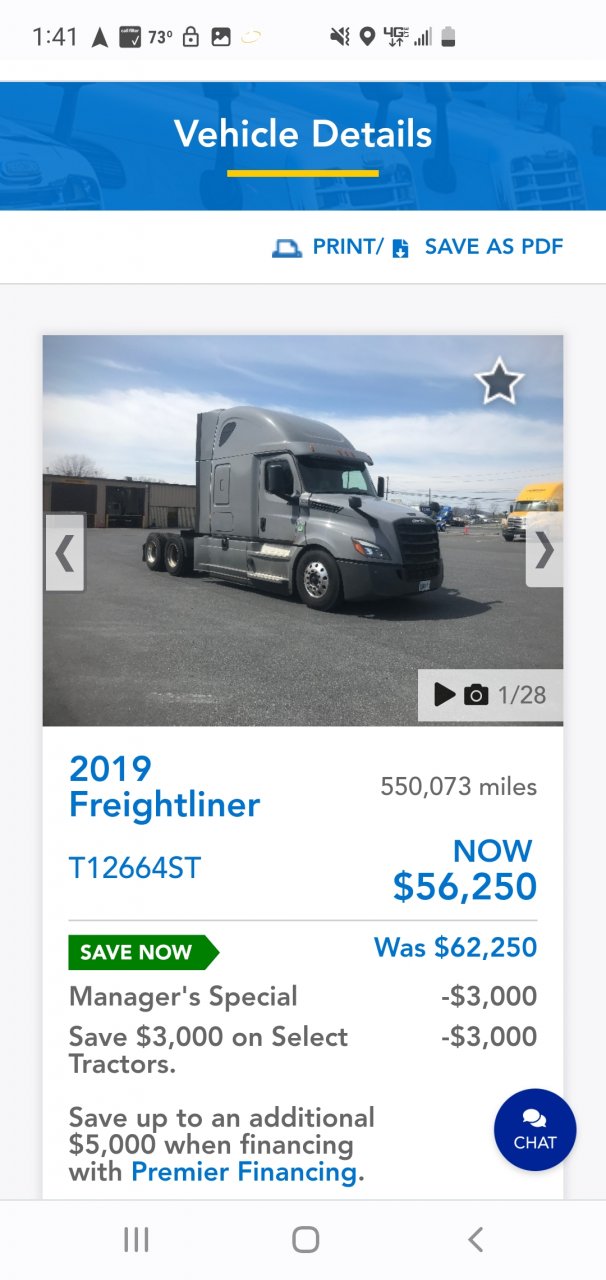Go back with system back button
606x1280 pixels.
tap(475, 1240)
